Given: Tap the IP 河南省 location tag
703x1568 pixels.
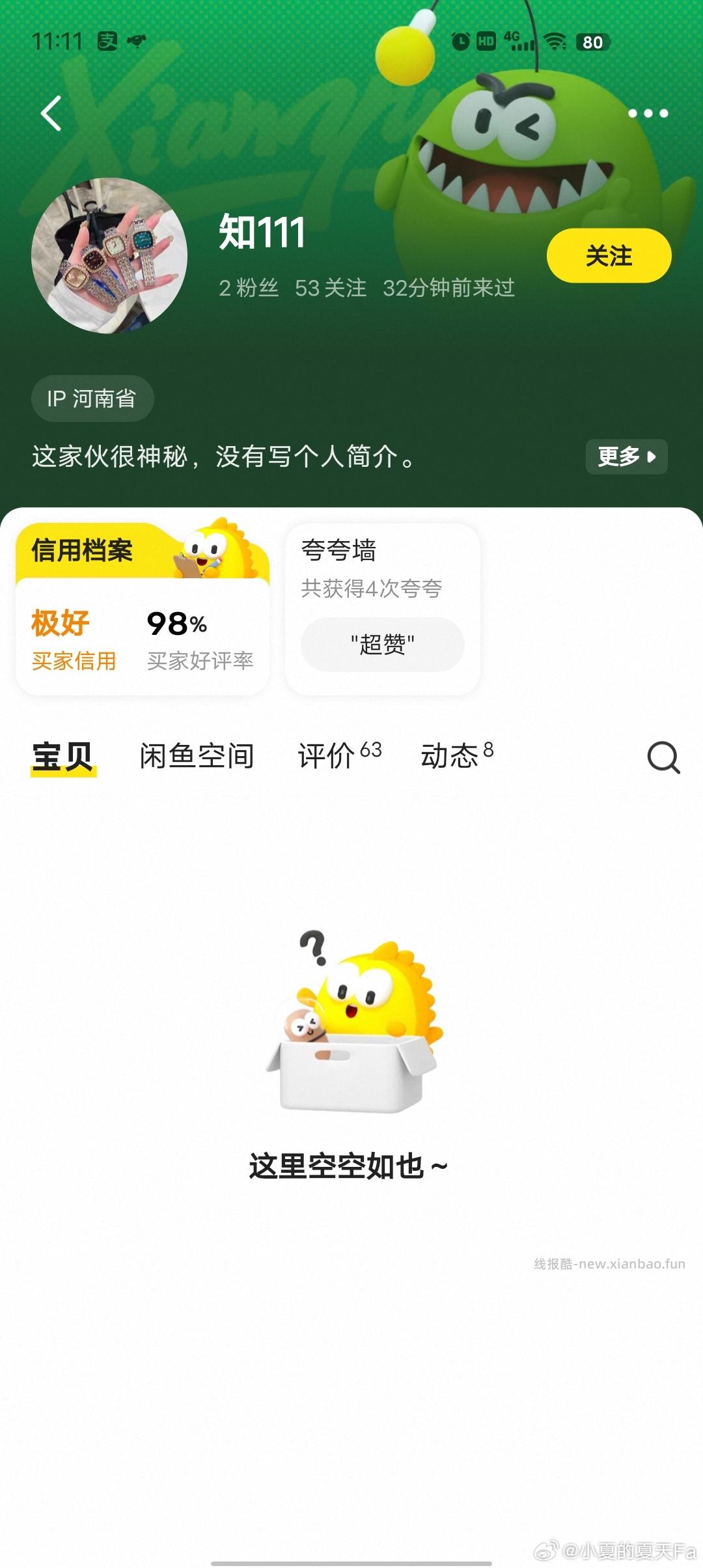Looking at the screenshot, I should click(92, 398).
